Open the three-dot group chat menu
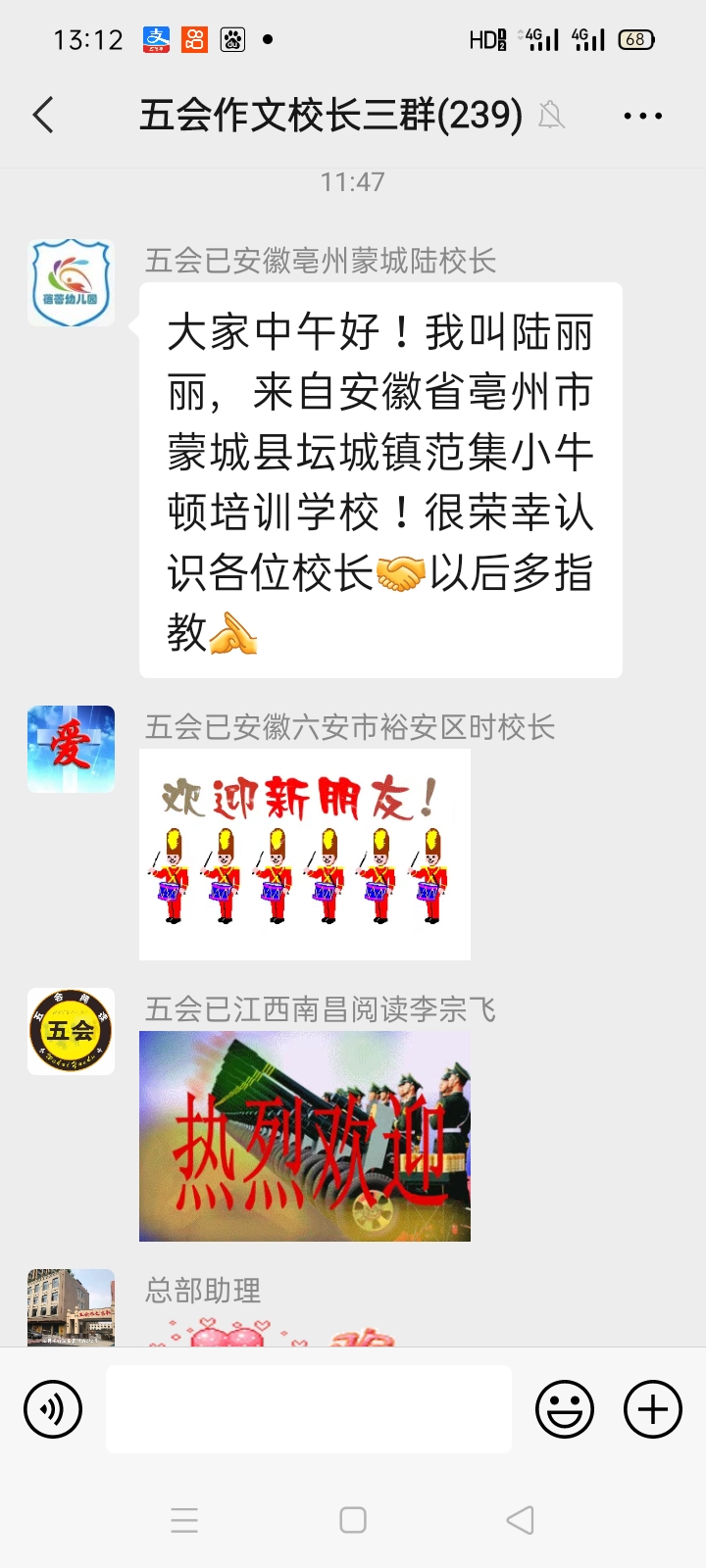Viewport: 706px width, 1568px height. (642, 116)
